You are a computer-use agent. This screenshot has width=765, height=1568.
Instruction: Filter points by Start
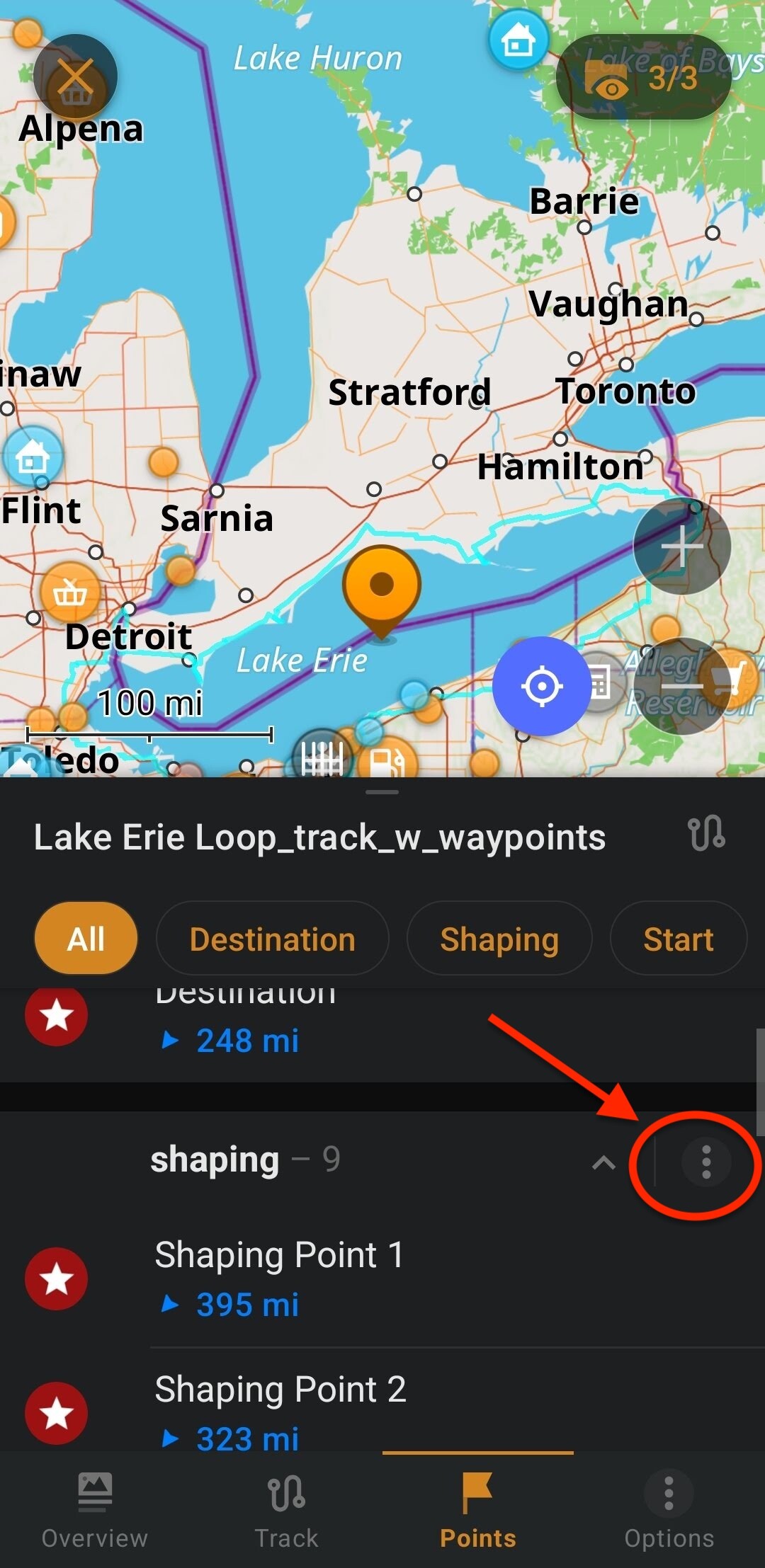pos(678,939)
